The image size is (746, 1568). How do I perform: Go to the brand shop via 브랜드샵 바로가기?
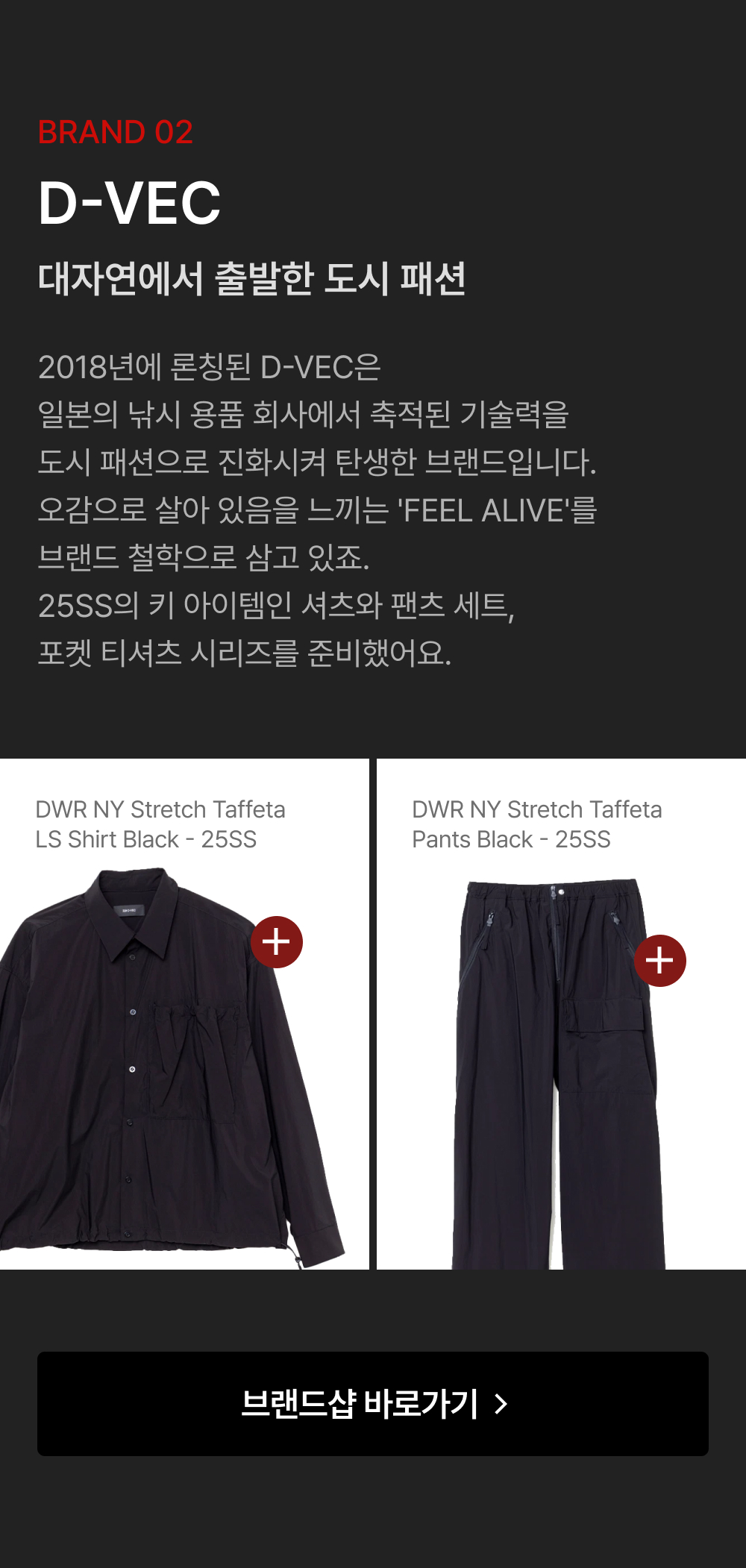pos(373,1404)
